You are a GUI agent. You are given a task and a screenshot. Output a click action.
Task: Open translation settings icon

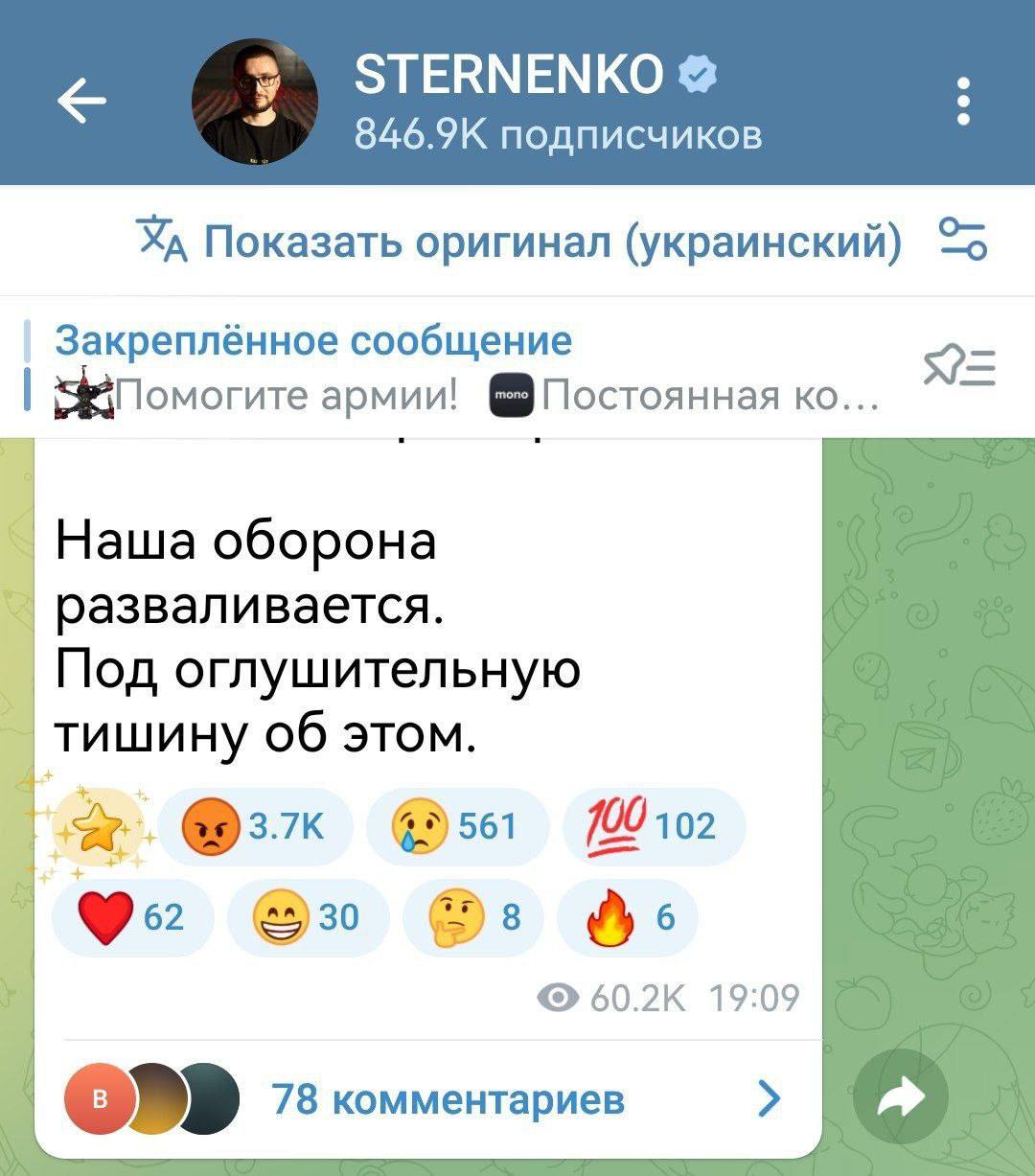click(962, 242)
